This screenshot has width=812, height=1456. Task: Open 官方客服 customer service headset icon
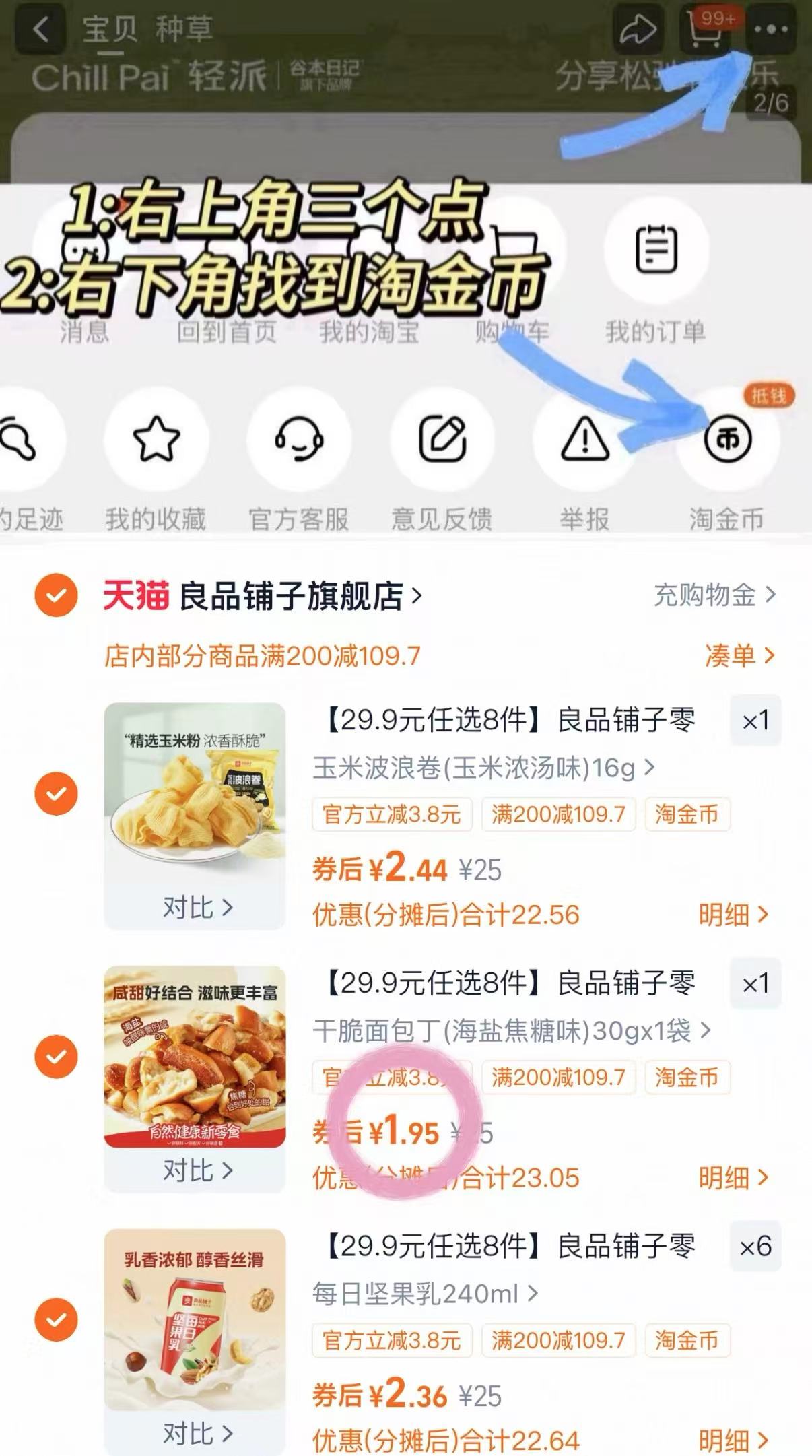(299, 438)
